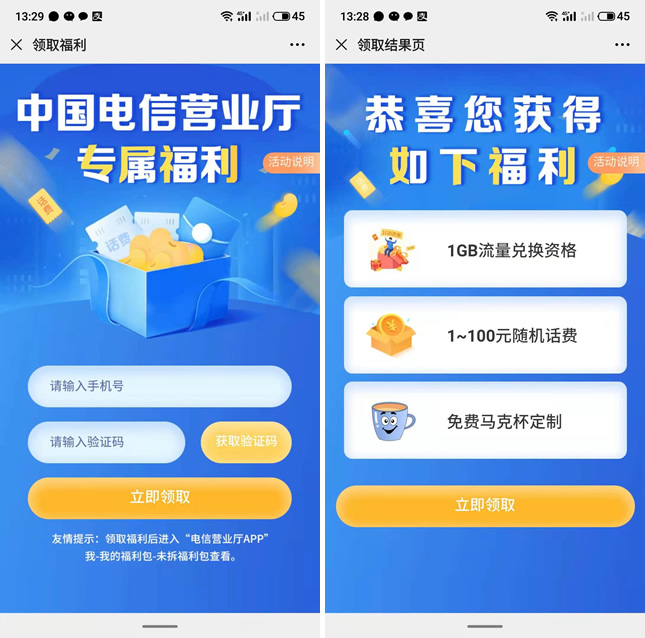Open overflow menu on 领取结果页

click(622, 45)
